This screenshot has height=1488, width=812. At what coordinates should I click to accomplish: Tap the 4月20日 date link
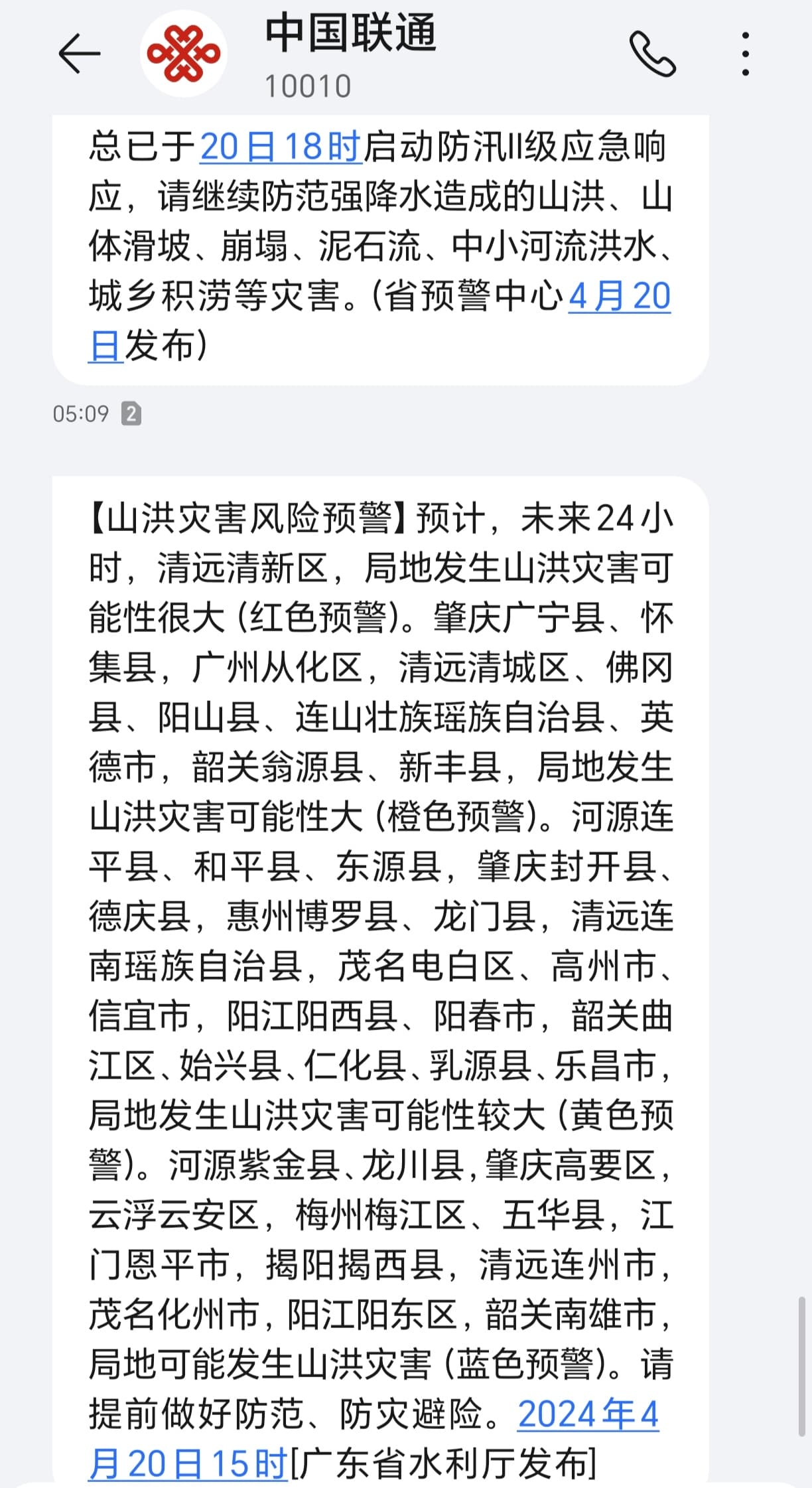tap(619, 296)
